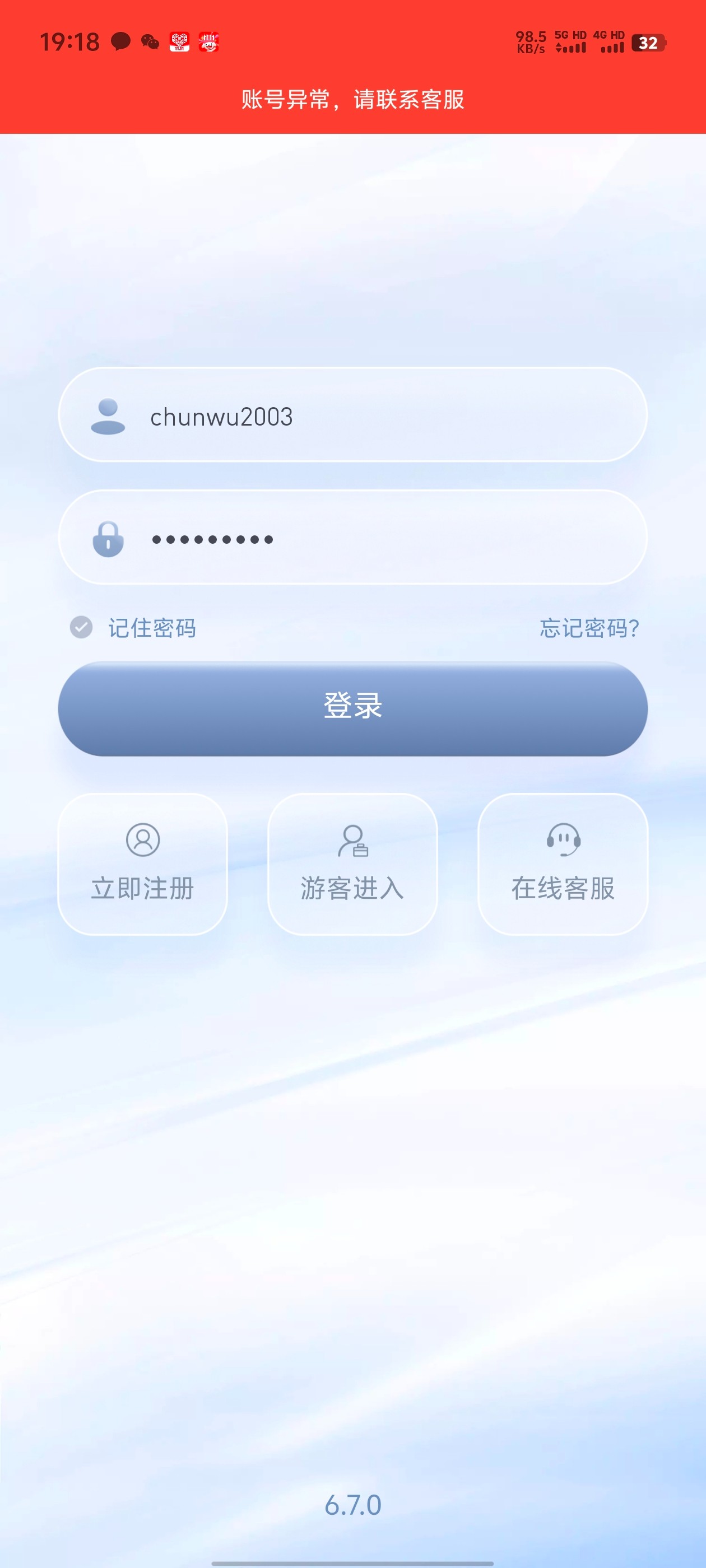Contact 在线客服 support
Image resolution: width=706 pixels, height=1568 pixels.
coord(563,864)
